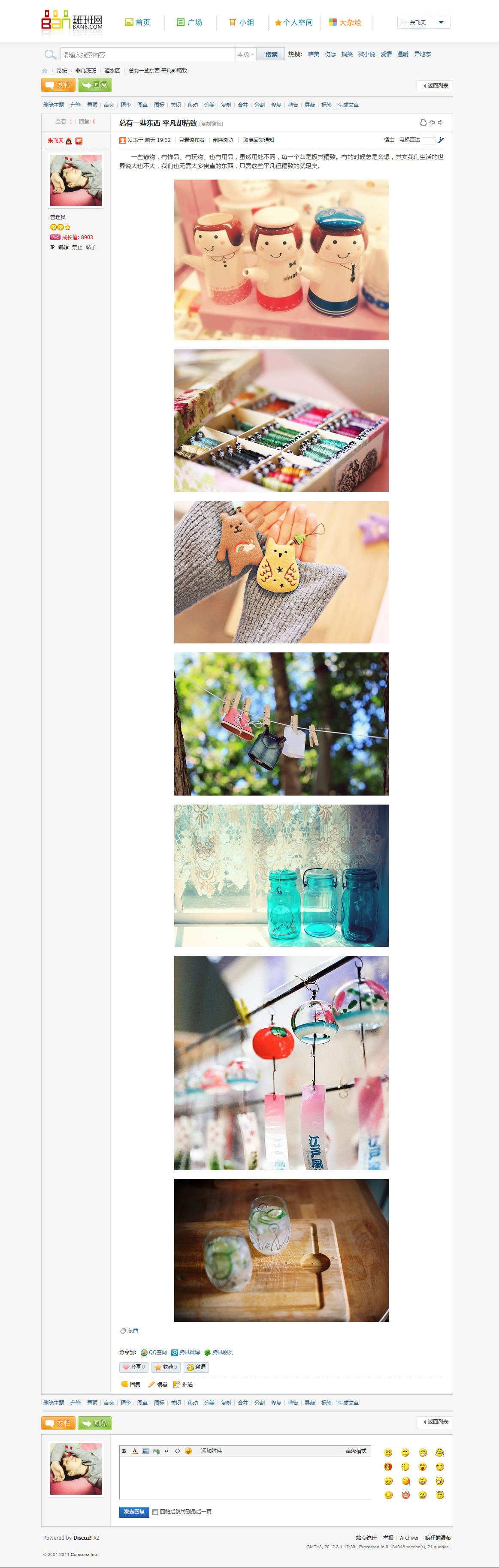The height and width of the screenshot is (1568, 499).
Task: Focus the 请输入搜索内容 search field
Action: click(146, 55)
